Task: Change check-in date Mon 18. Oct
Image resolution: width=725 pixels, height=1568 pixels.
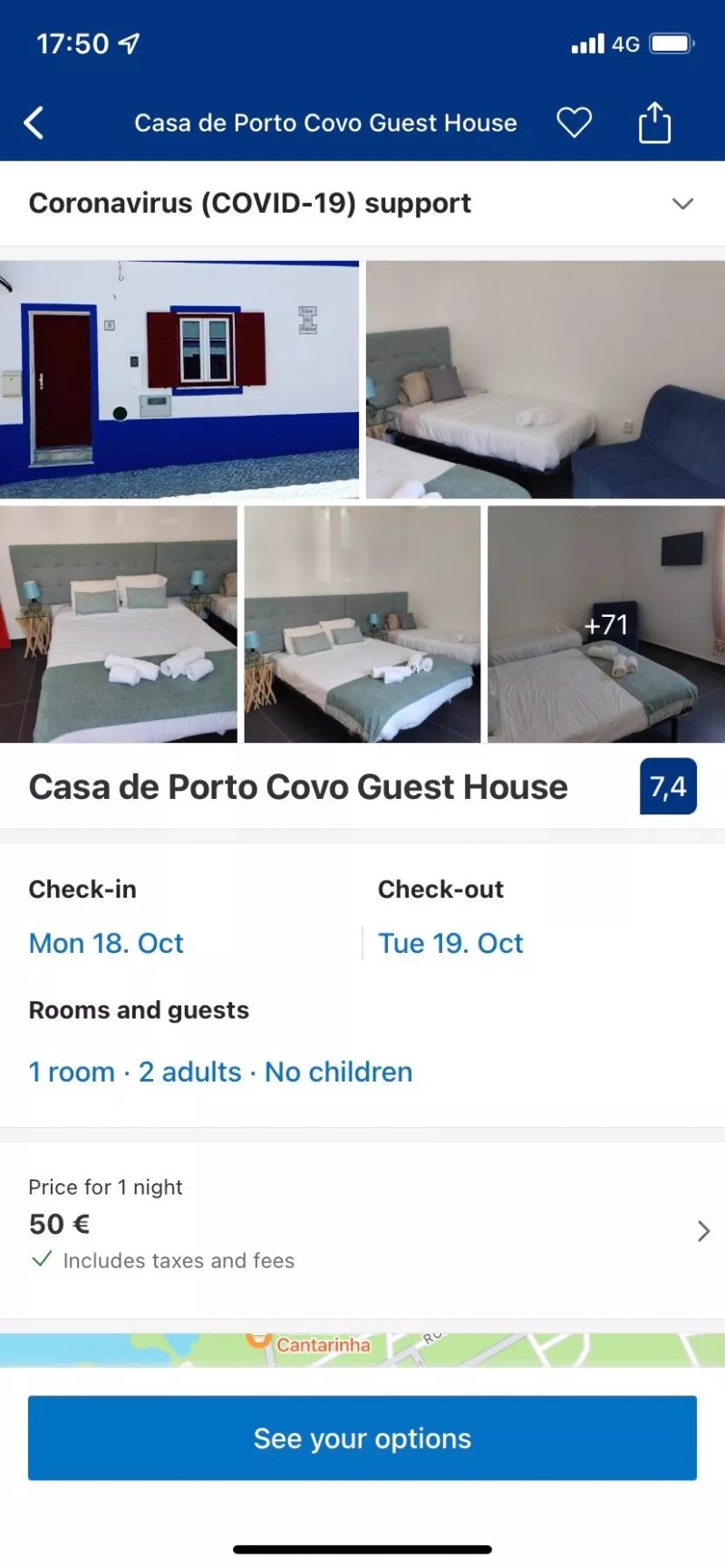Action: [106, 943]
